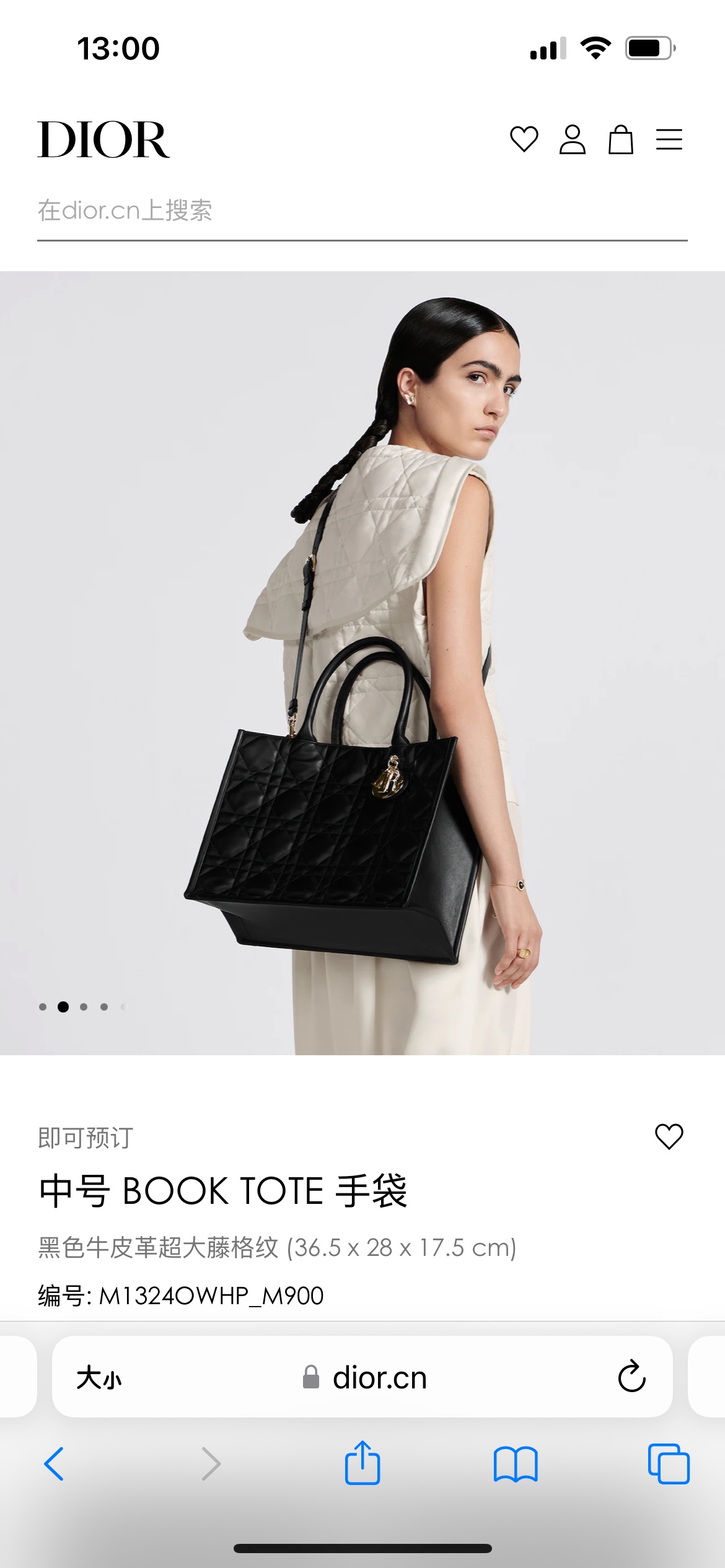Open the account profile icon
The image size is (725, 1568).
click(x=572, y=139)
